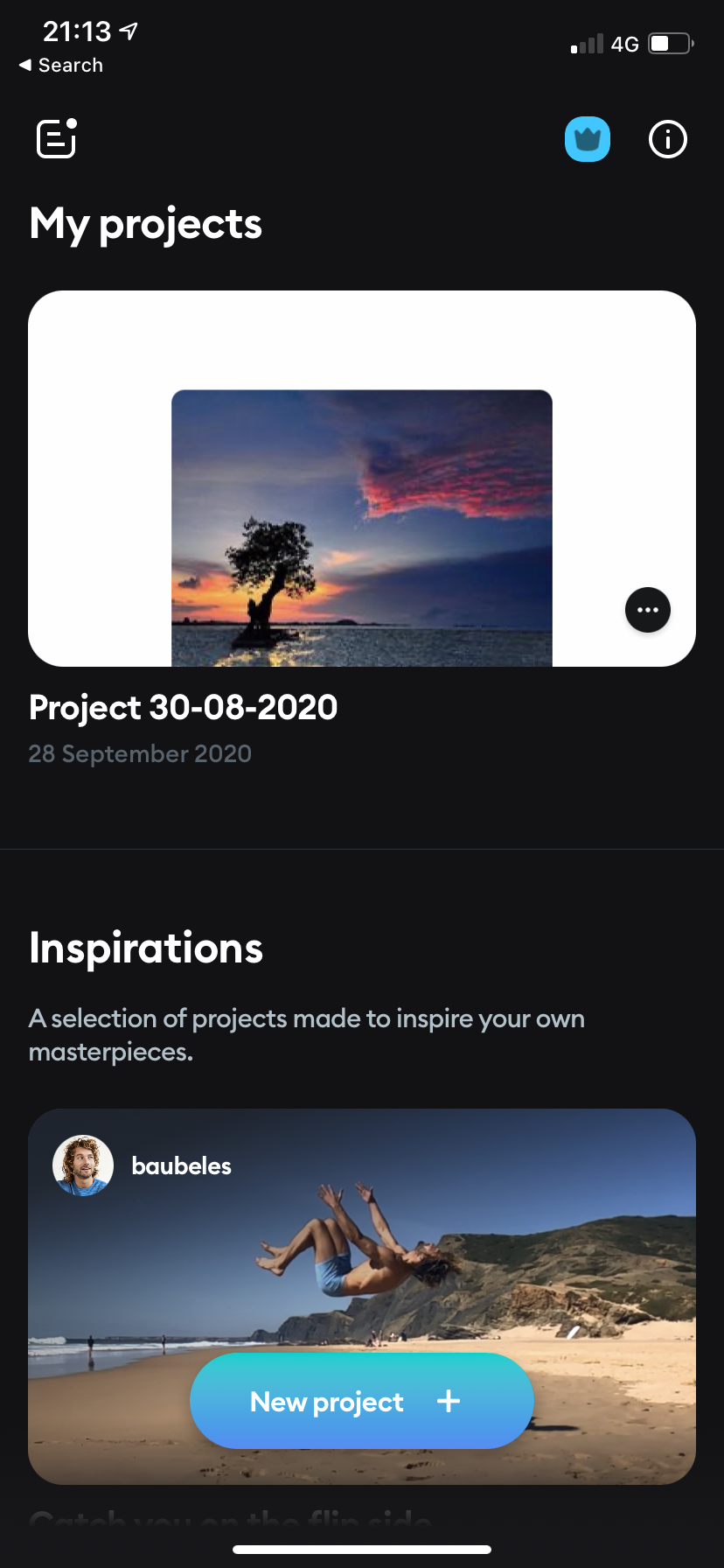The width and height of the screenshot is (724, 1568).
Task: Open the three-dot menu on the project card
Action: point(647,610)
